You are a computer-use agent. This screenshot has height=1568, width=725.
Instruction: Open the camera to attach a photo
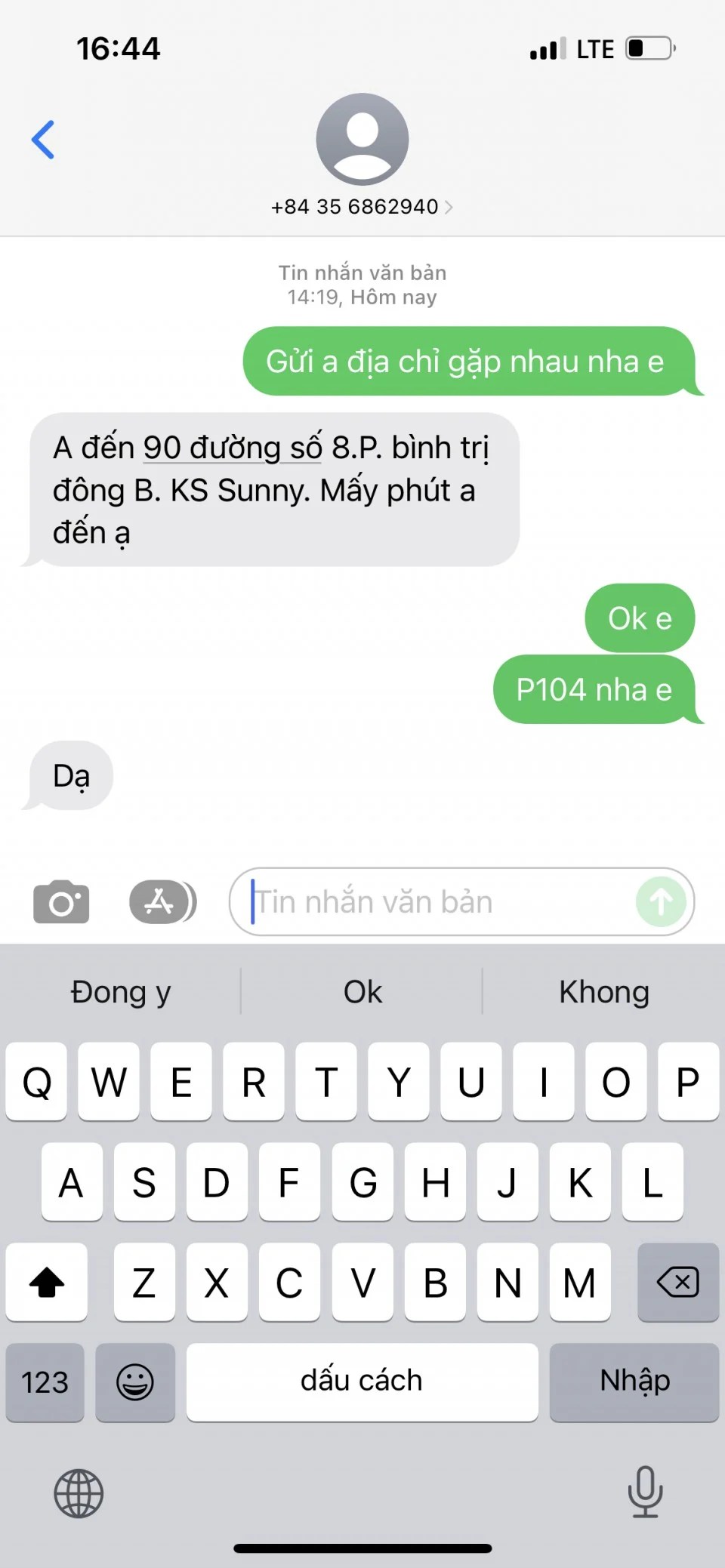[x=61, y=901]
